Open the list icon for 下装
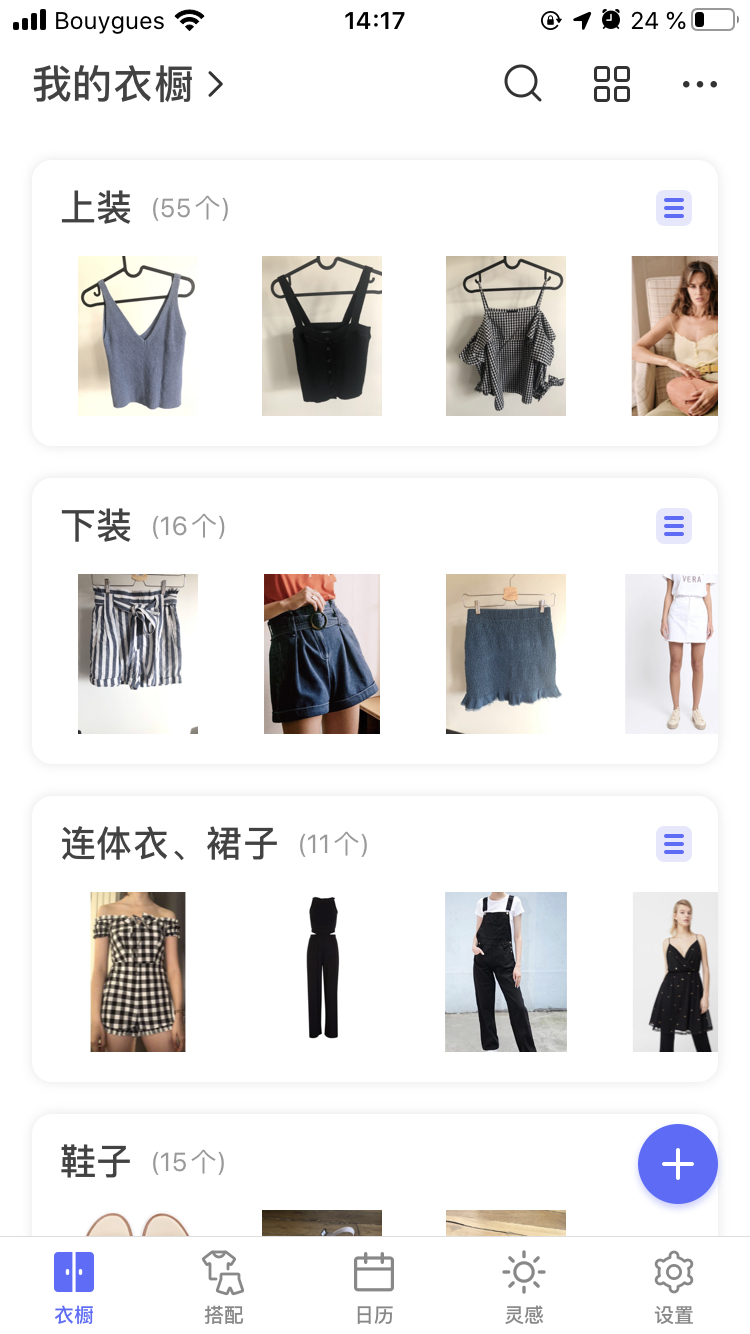The width and height of the screenshot is (750, 1334). (674, 526)
